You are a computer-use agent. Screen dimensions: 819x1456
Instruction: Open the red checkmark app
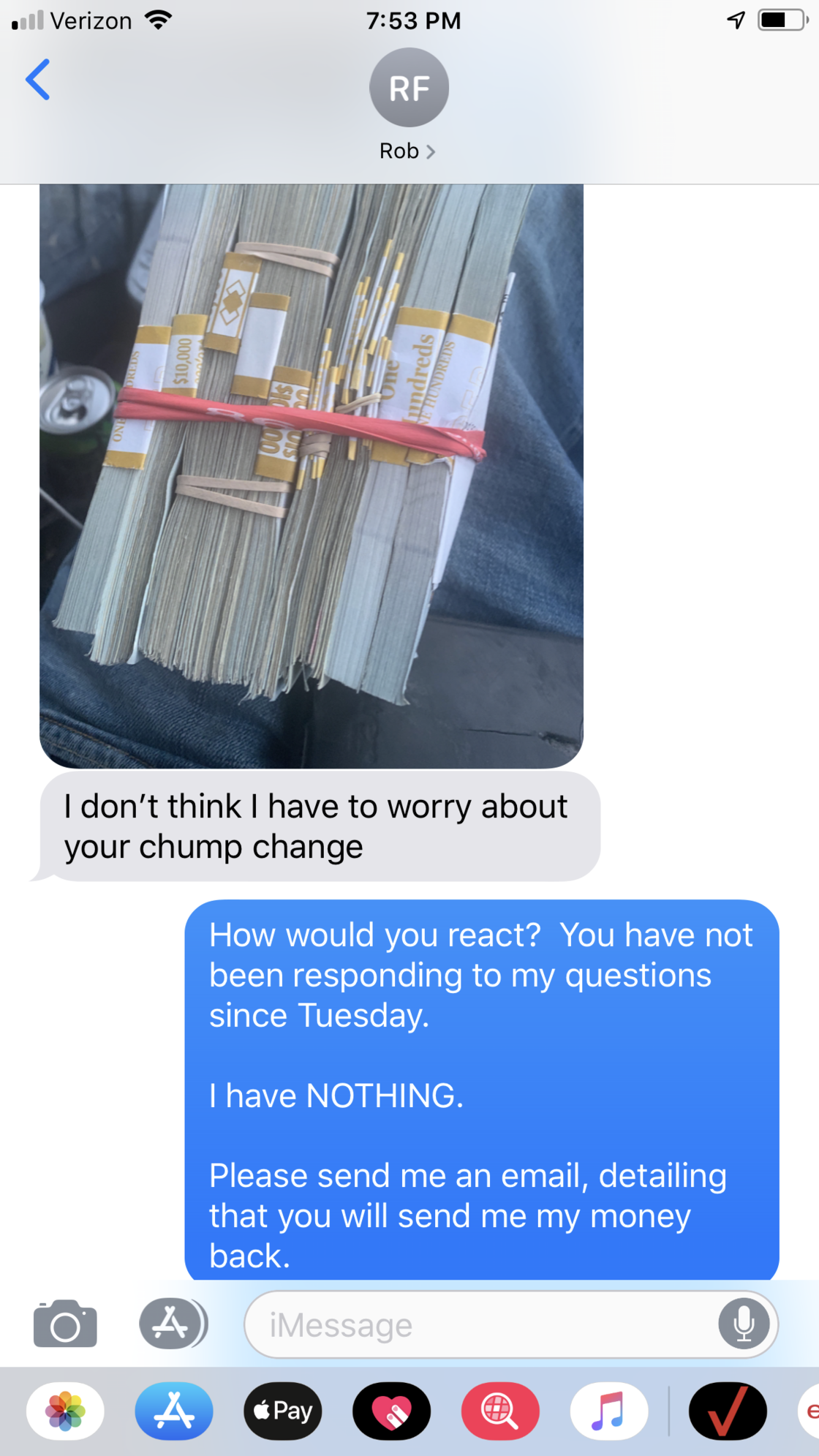tap(728, 1411)
